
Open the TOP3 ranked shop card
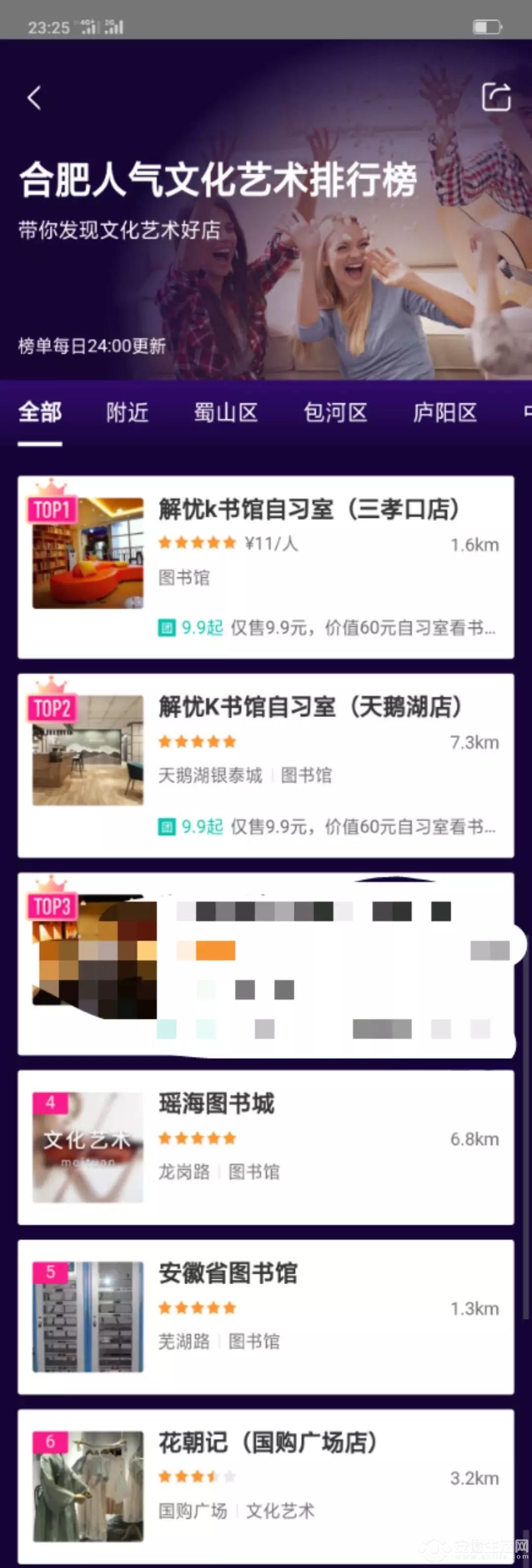(x=266, y=964)
